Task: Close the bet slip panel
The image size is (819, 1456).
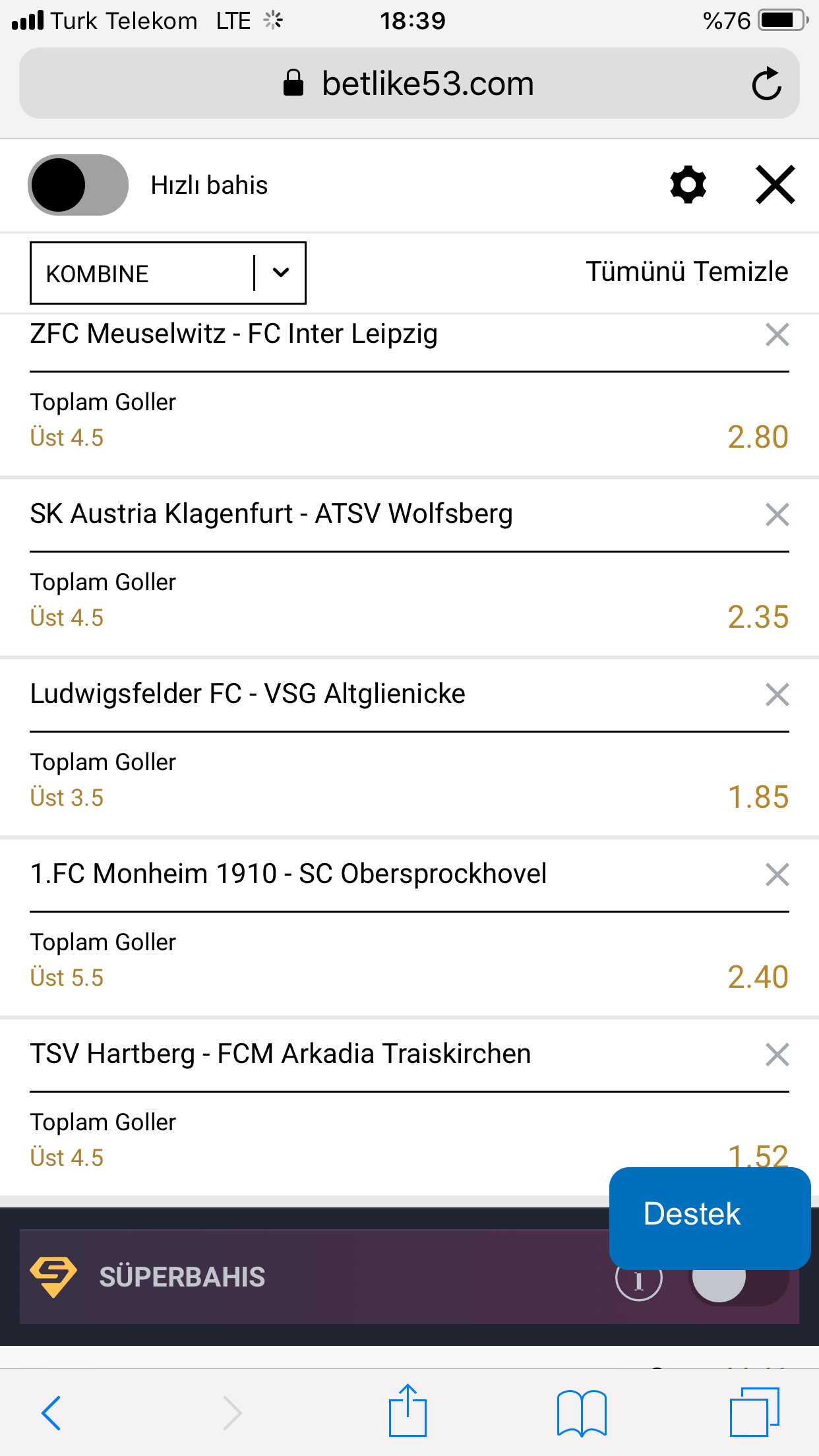Action: coord(775,185)
